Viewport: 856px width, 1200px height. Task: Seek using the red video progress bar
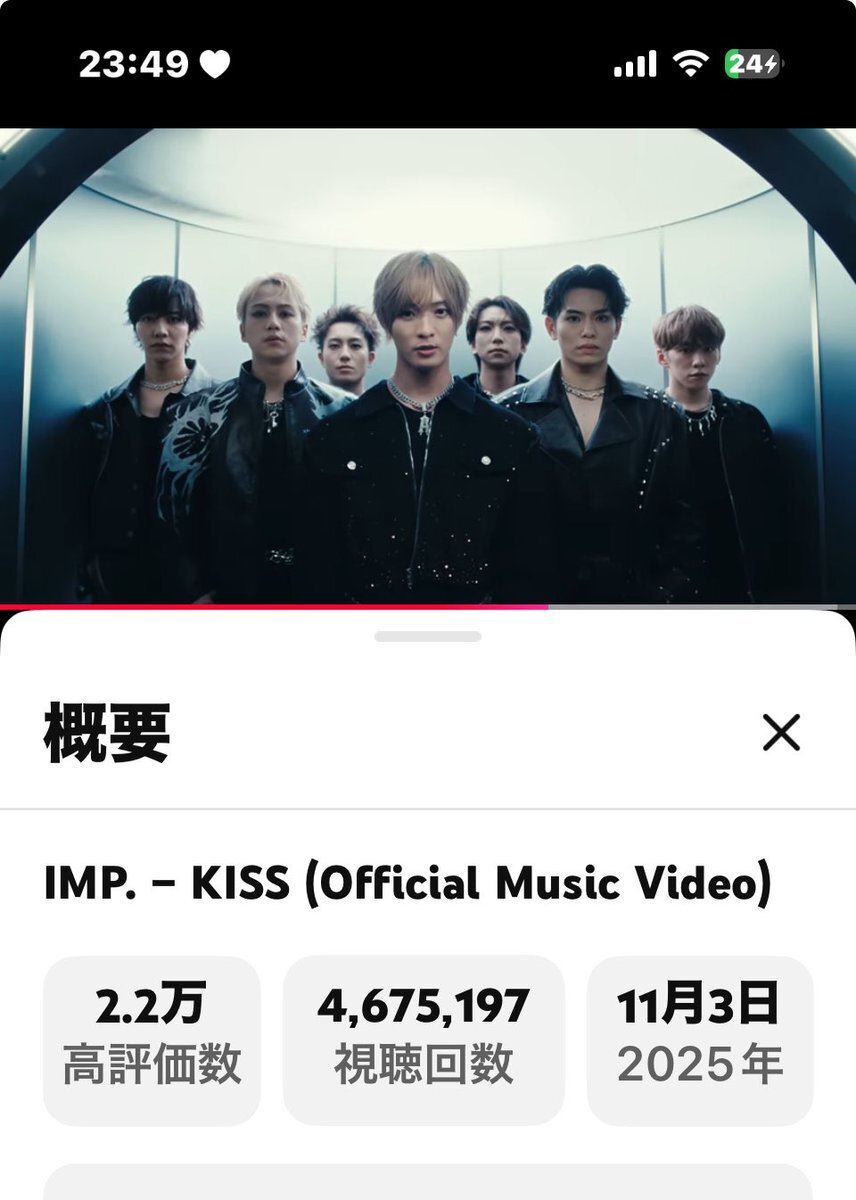(x=547, y=606)
